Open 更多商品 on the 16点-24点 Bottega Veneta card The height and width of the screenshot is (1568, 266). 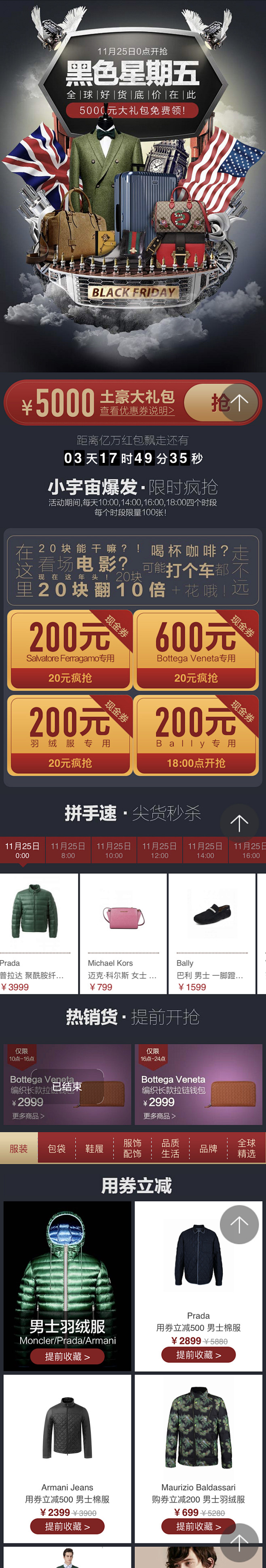(159, 1116)
